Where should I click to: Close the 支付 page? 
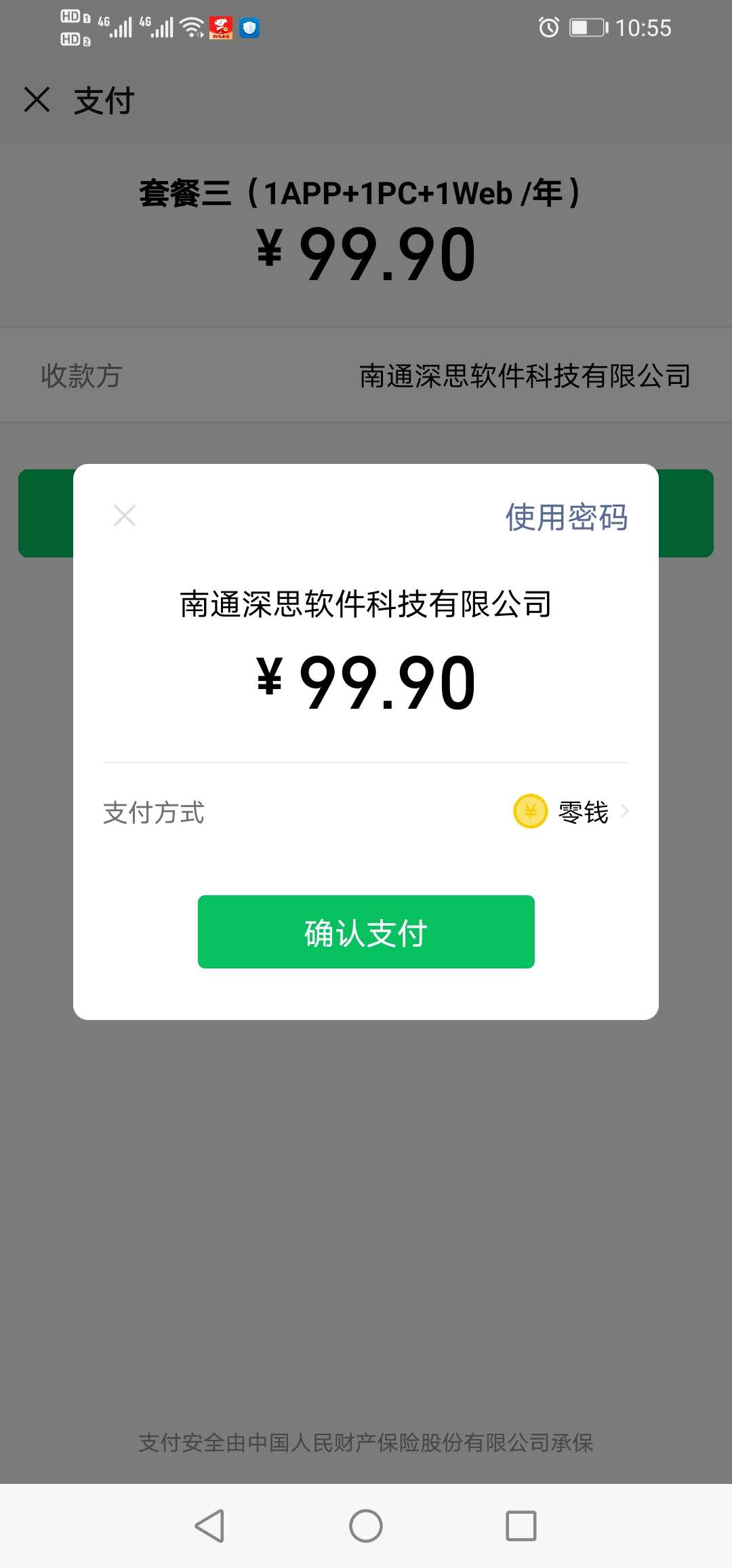coord(37,100)
